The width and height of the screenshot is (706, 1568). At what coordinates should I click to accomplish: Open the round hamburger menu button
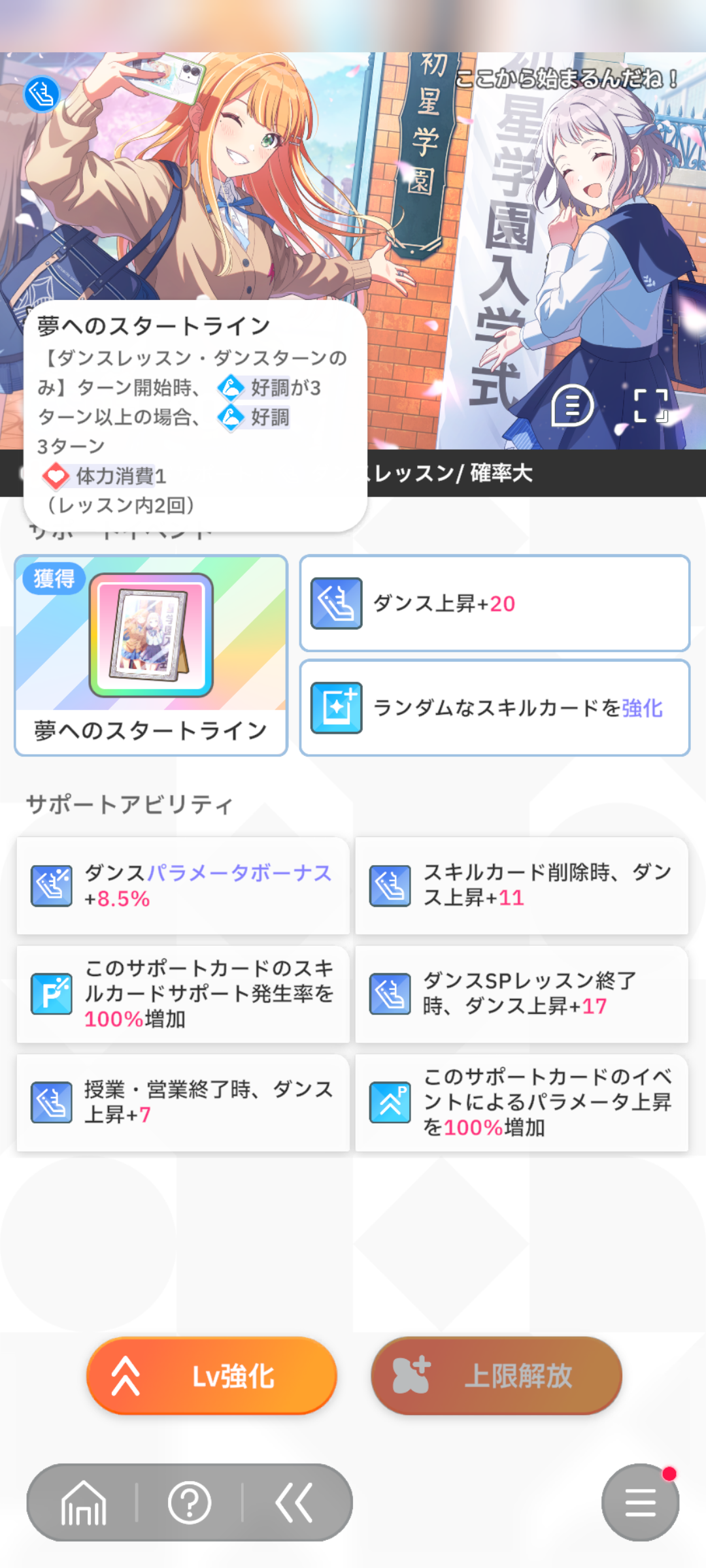pos(641,1503)
